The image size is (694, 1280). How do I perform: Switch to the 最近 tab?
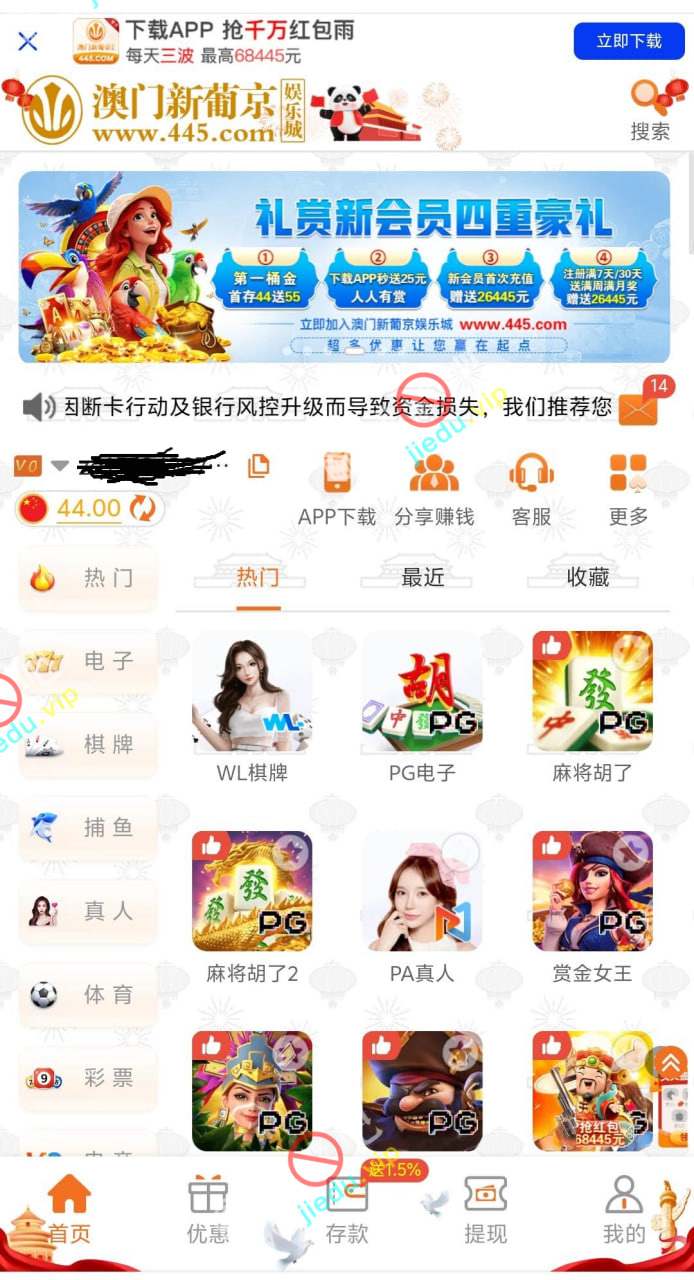[x=423, y=577]
